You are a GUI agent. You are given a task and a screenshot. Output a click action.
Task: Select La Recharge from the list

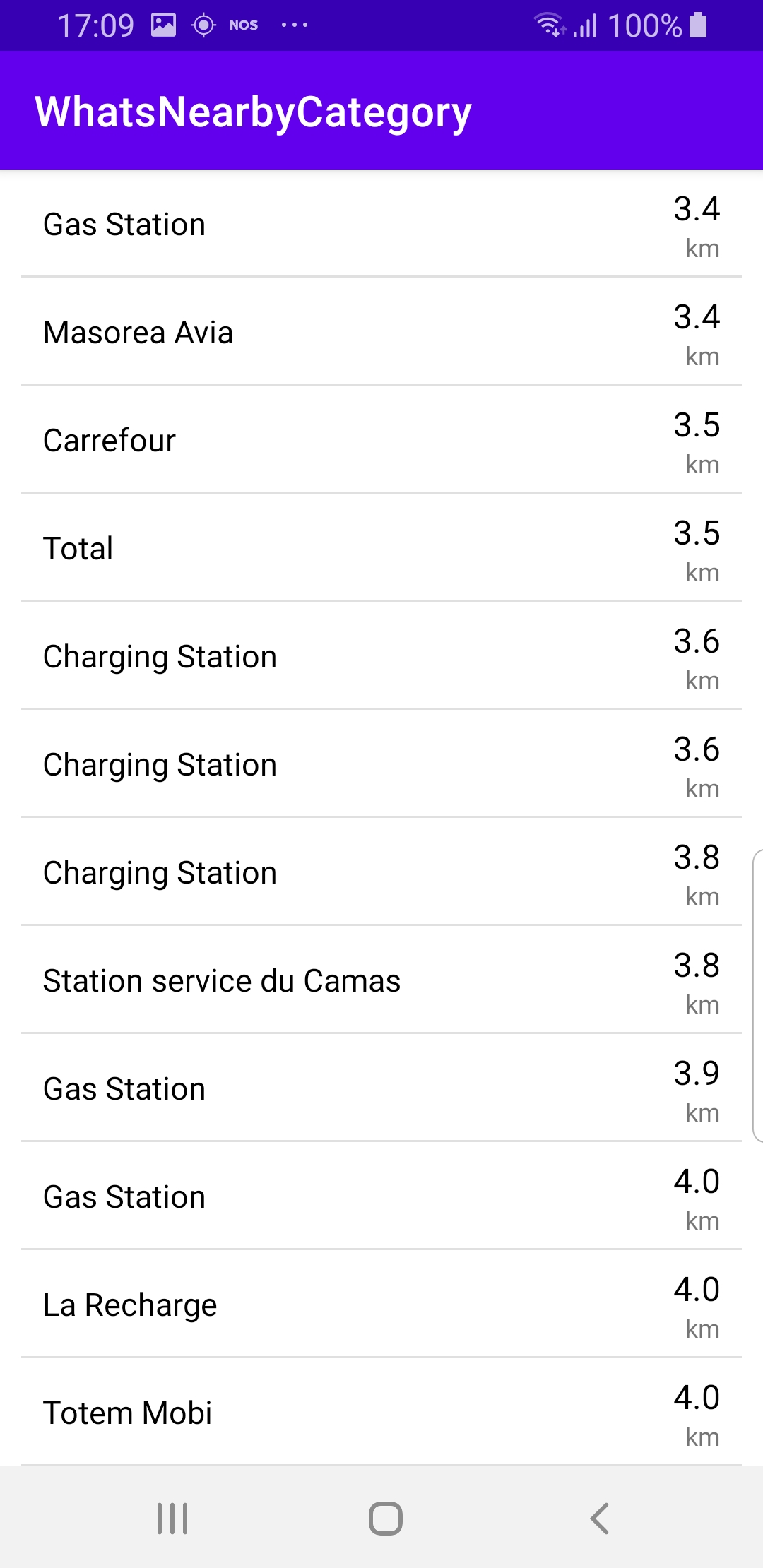tap(381, 1305)
